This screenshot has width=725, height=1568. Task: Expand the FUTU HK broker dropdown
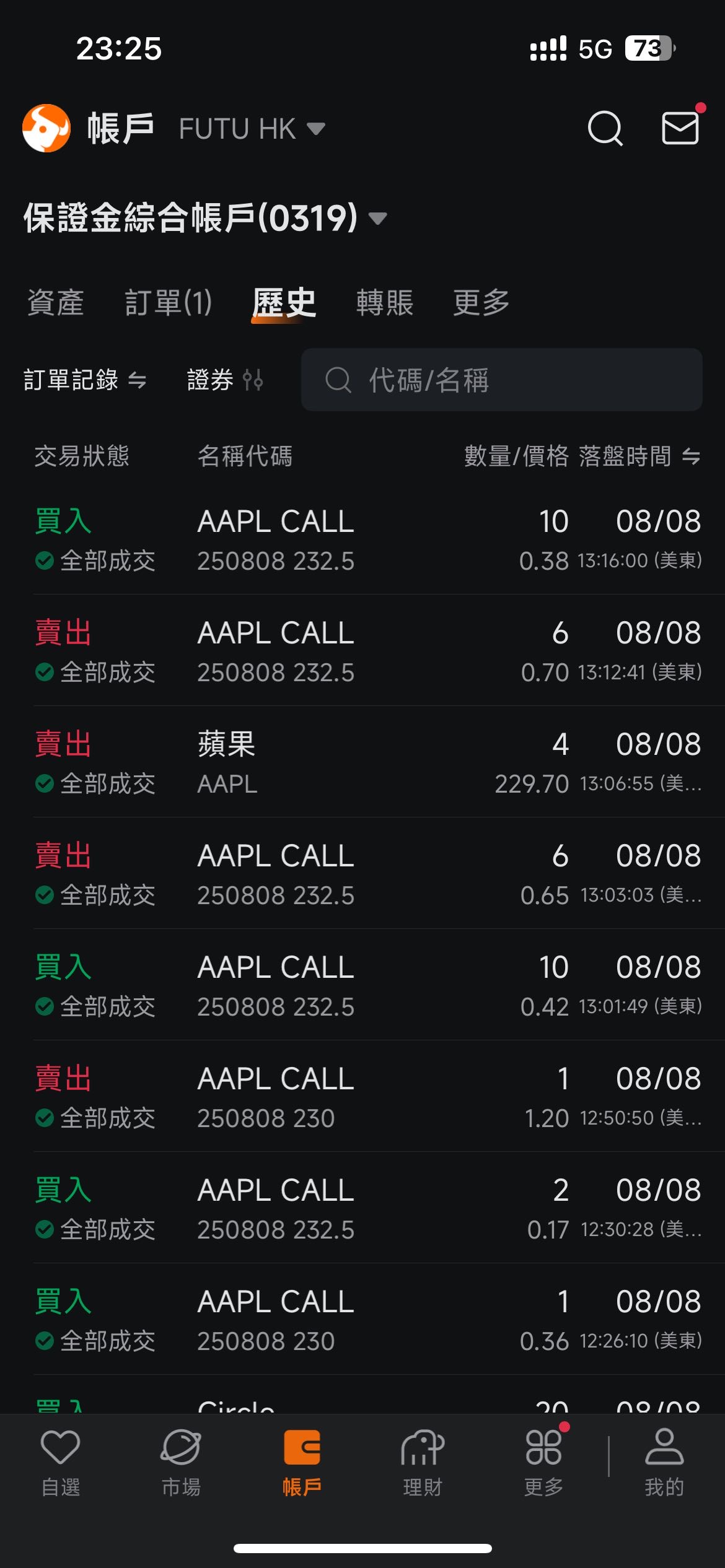(x=252, y=129)
